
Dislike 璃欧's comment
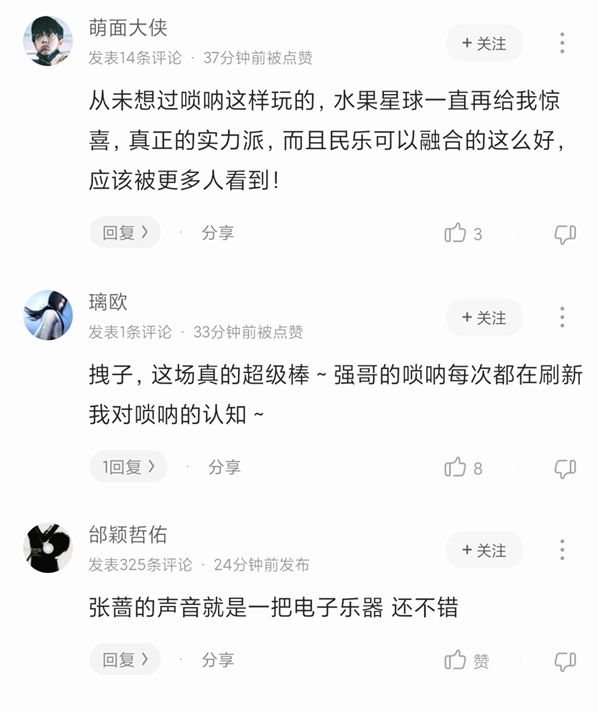coord(565,468)
